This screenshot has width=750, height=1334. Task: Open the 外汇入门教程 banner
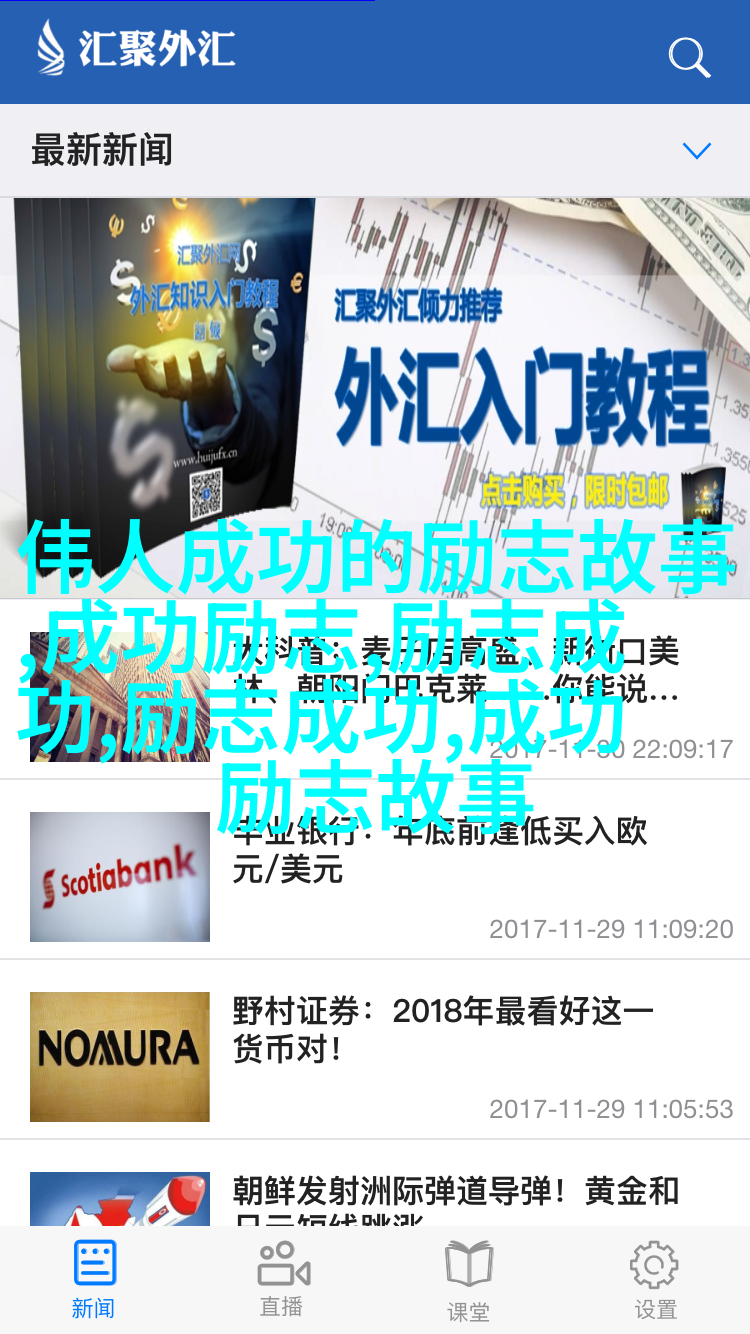tap(375, 370)
